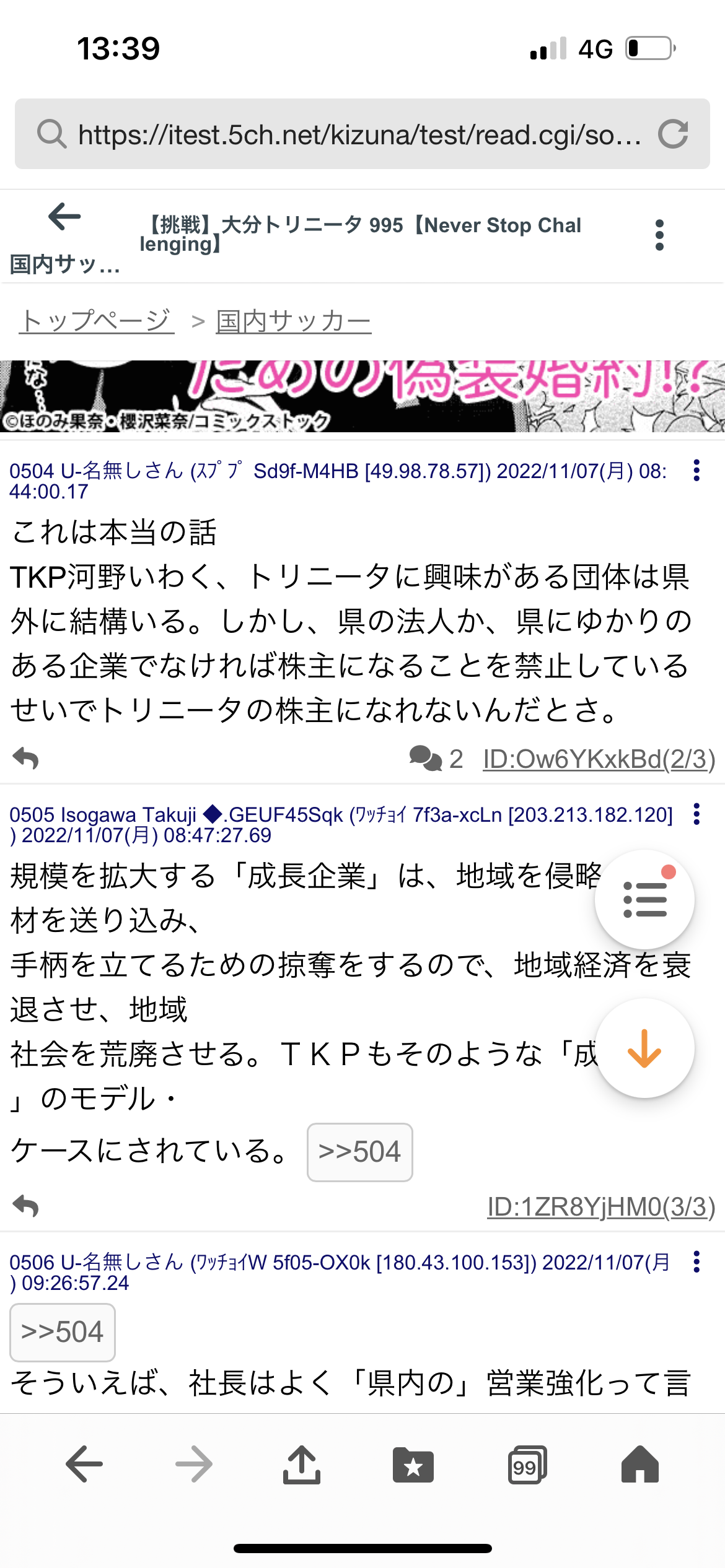The height and width of the screenshot is (1568, 725).
Task: Open the manga advertisement banner
Action: click(362, 396)
